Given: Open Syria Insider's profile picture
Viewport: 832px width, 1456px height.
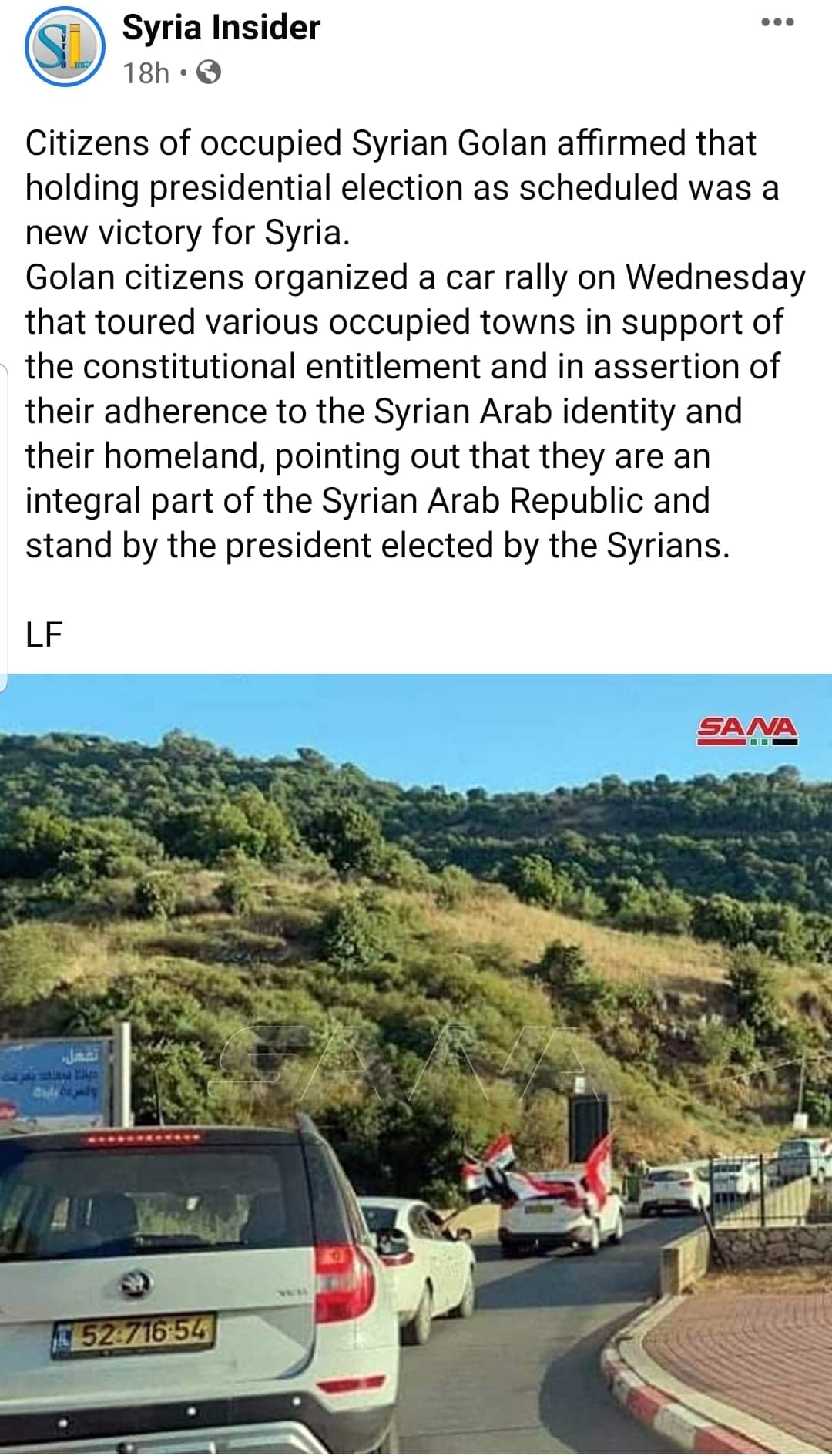Looking at the screenshot, I should pyautogui.click(x=65, y=46).
